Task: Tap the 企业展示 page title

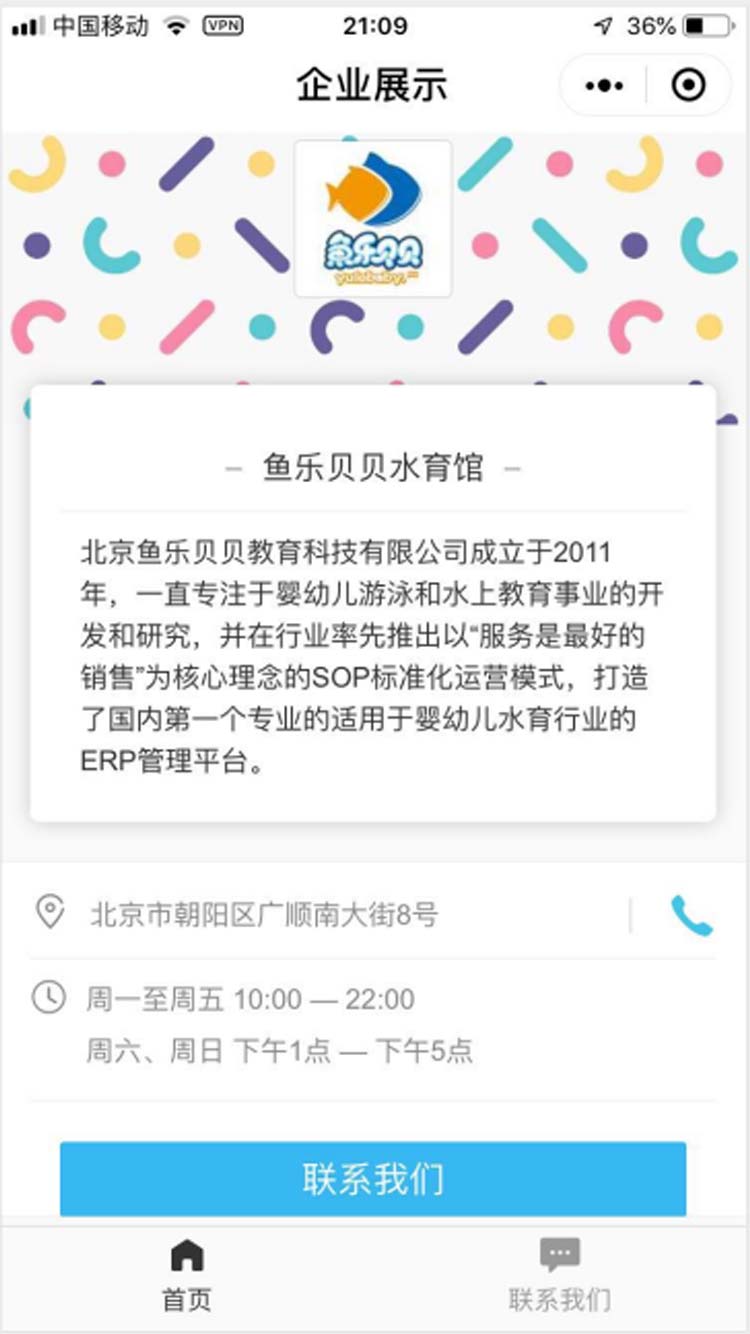Action: click(373, 86)
